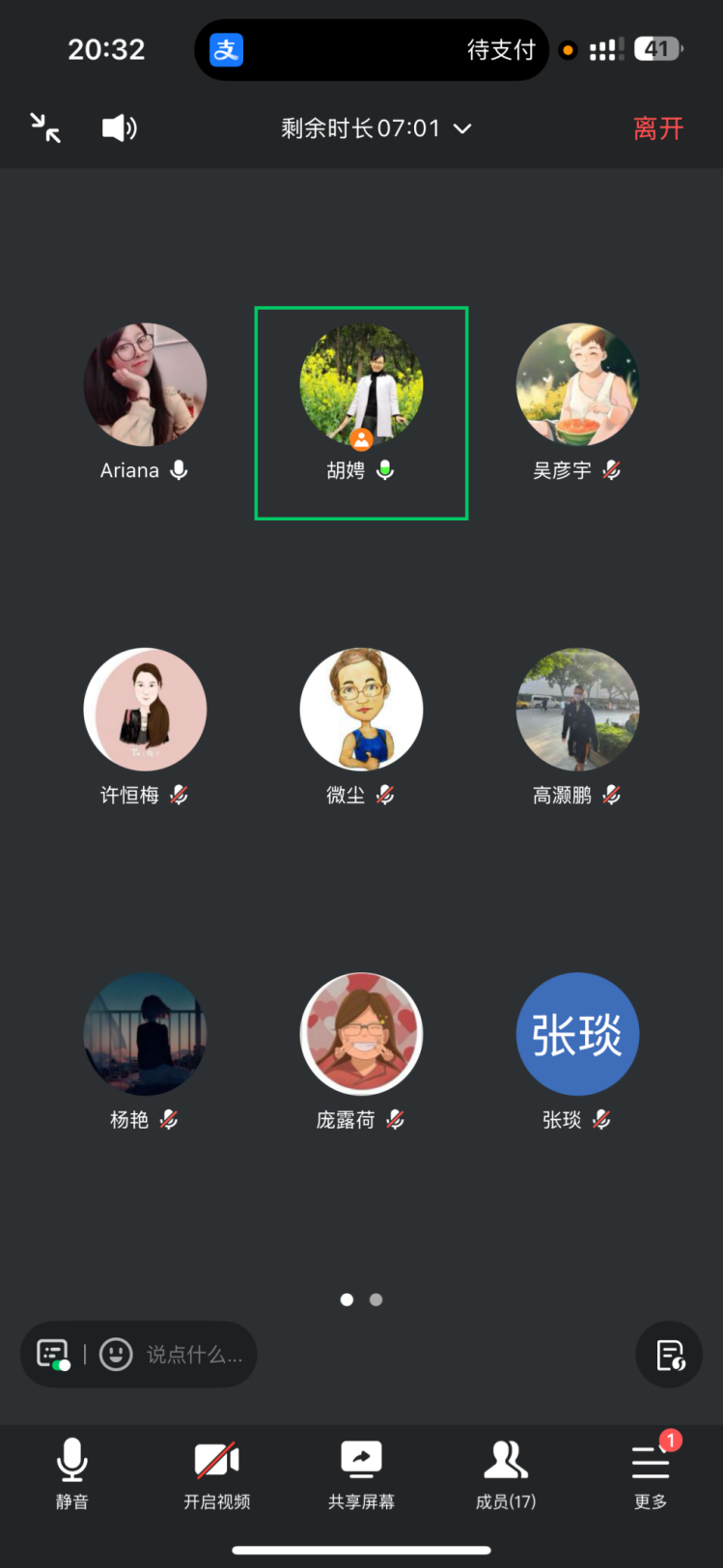Tap participant 高灏鹏
This screenshot has height=1568, width=723.
pyautogui.click(x=577, y=710)
